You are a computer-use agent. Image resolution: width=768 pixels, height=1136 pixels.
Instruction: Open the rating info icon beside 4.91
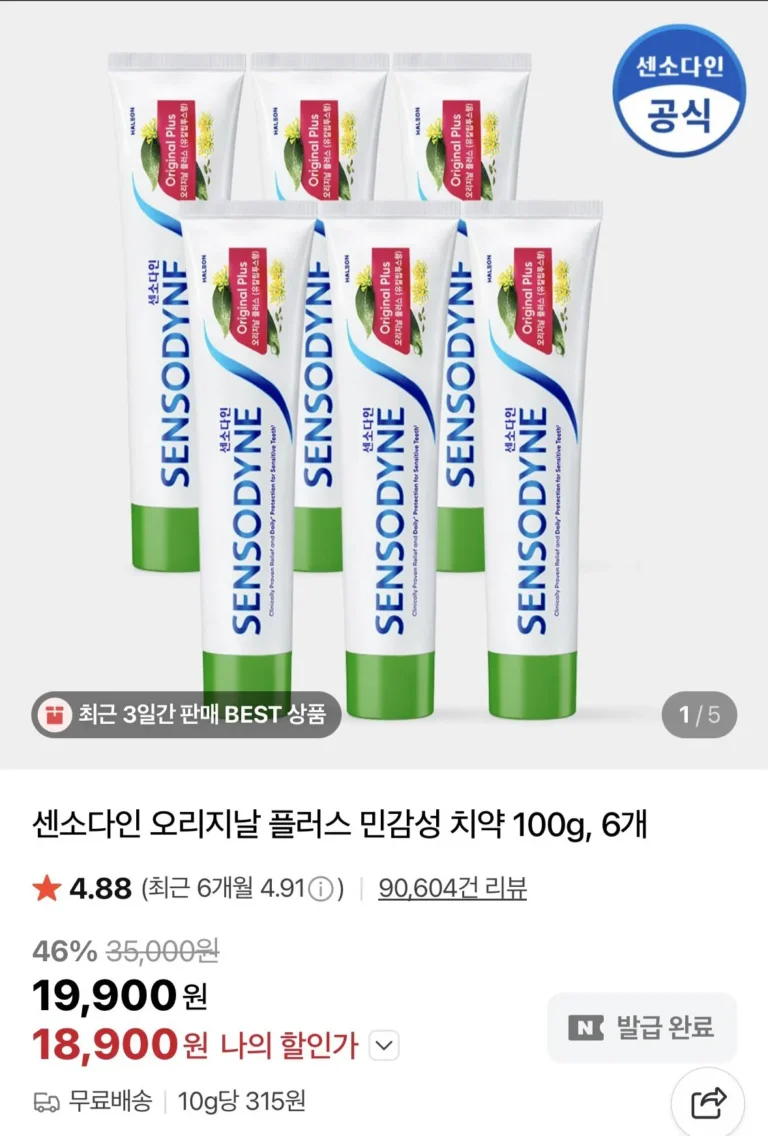pyautogui.click(x=320, y=888)
